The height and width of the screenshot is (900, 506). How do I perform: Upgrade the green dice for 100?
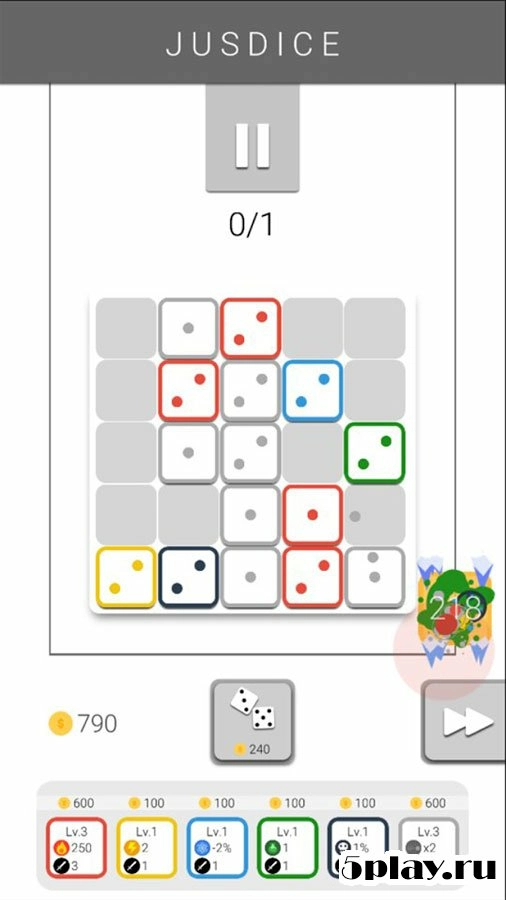(287, 848)
